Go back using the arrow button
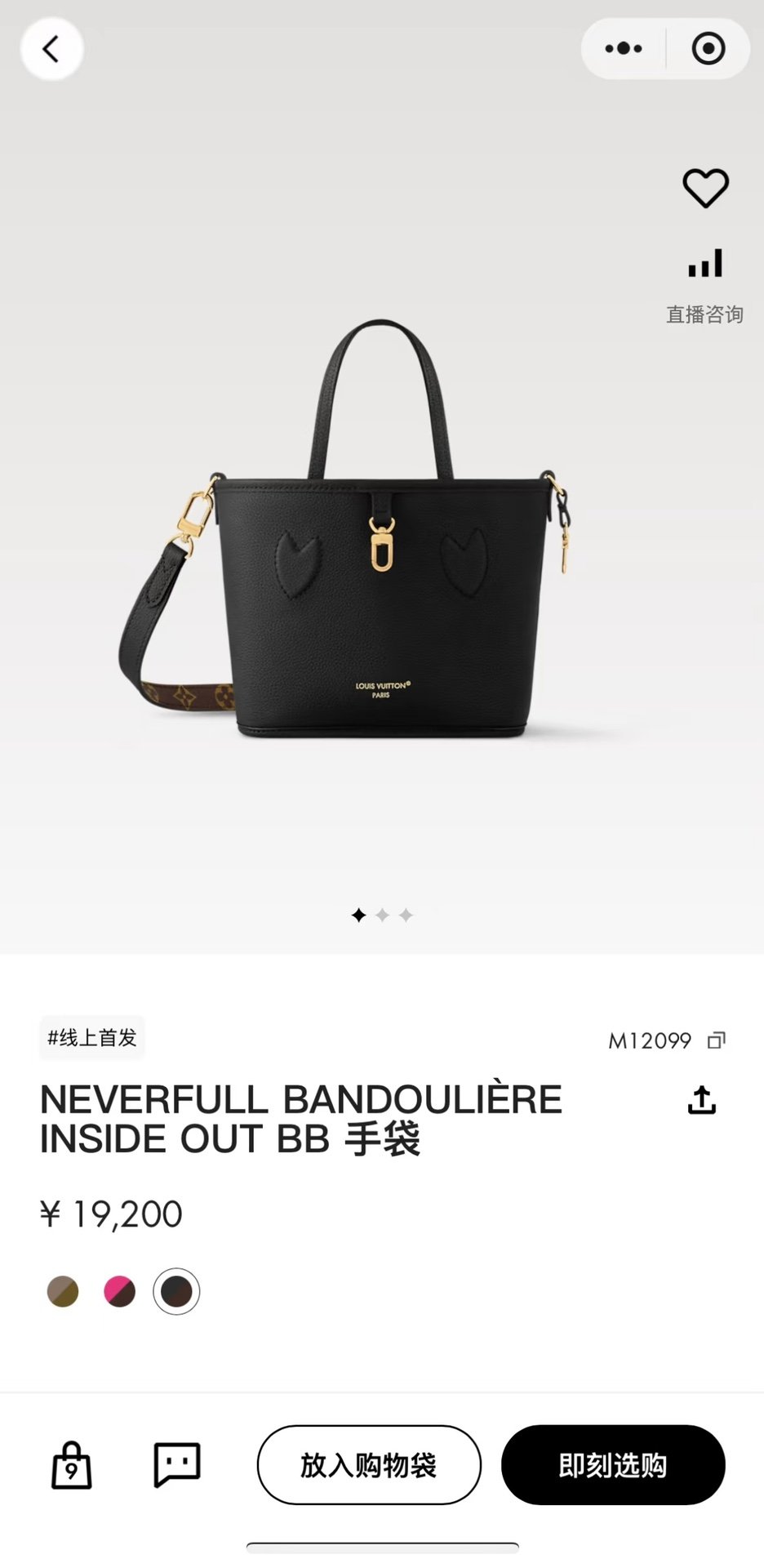This screenshot has height=1568, width=764. coord(51,49)
